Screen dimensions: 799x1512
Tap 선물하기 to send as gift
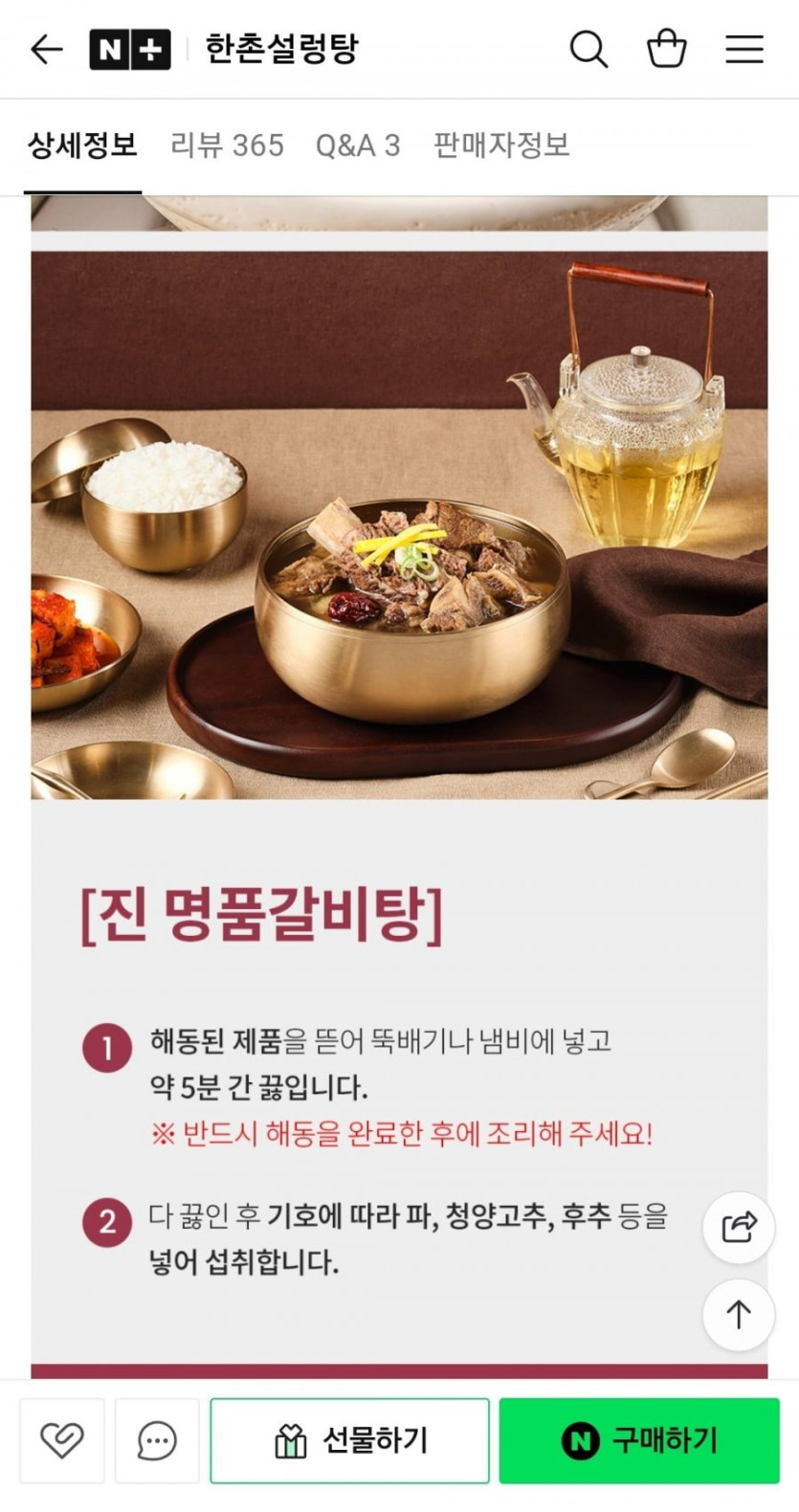(349, 1440)
